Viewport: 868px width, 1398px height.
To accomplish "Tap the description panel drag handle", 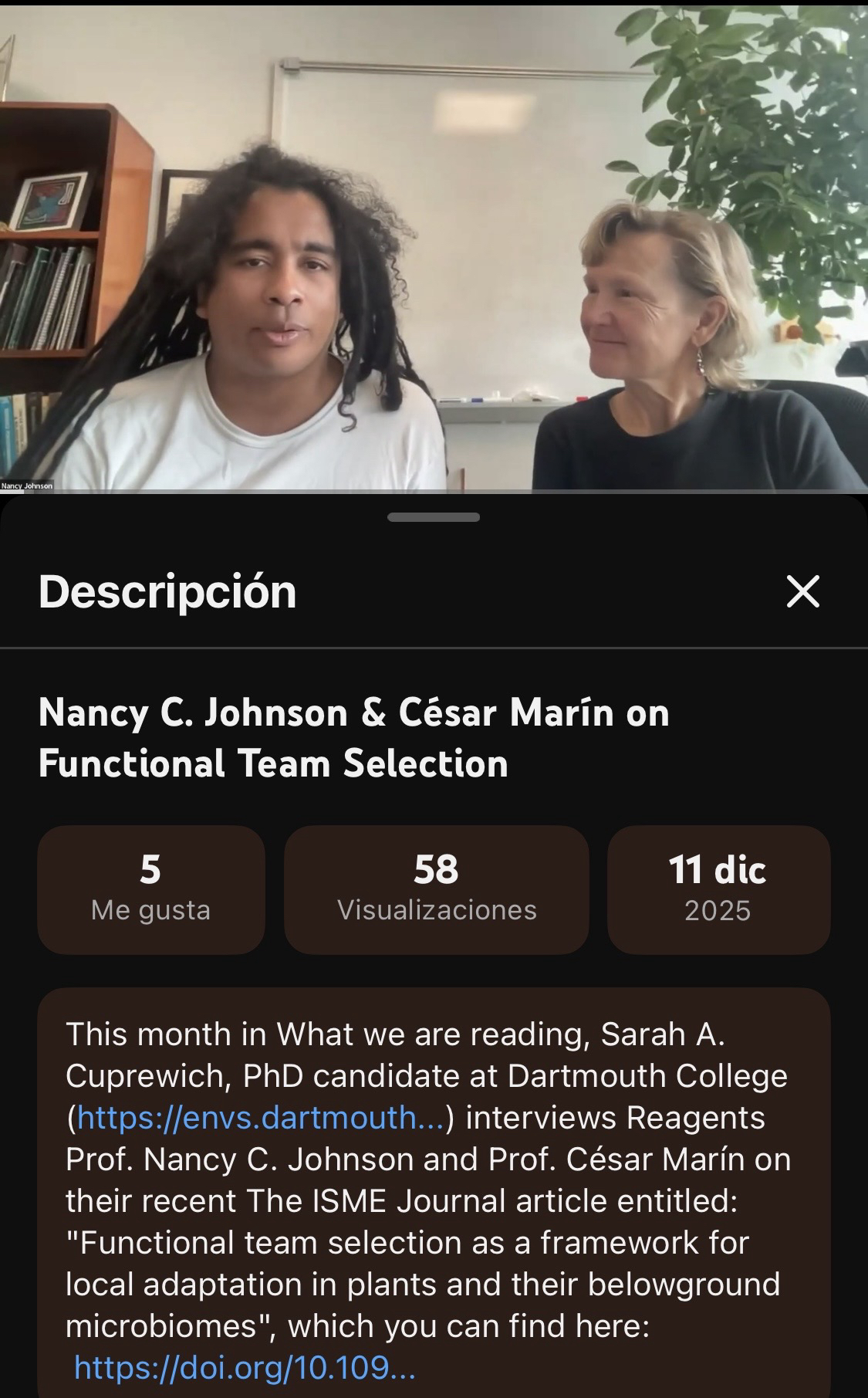I will pyautogui.click(x=434, y=517).
